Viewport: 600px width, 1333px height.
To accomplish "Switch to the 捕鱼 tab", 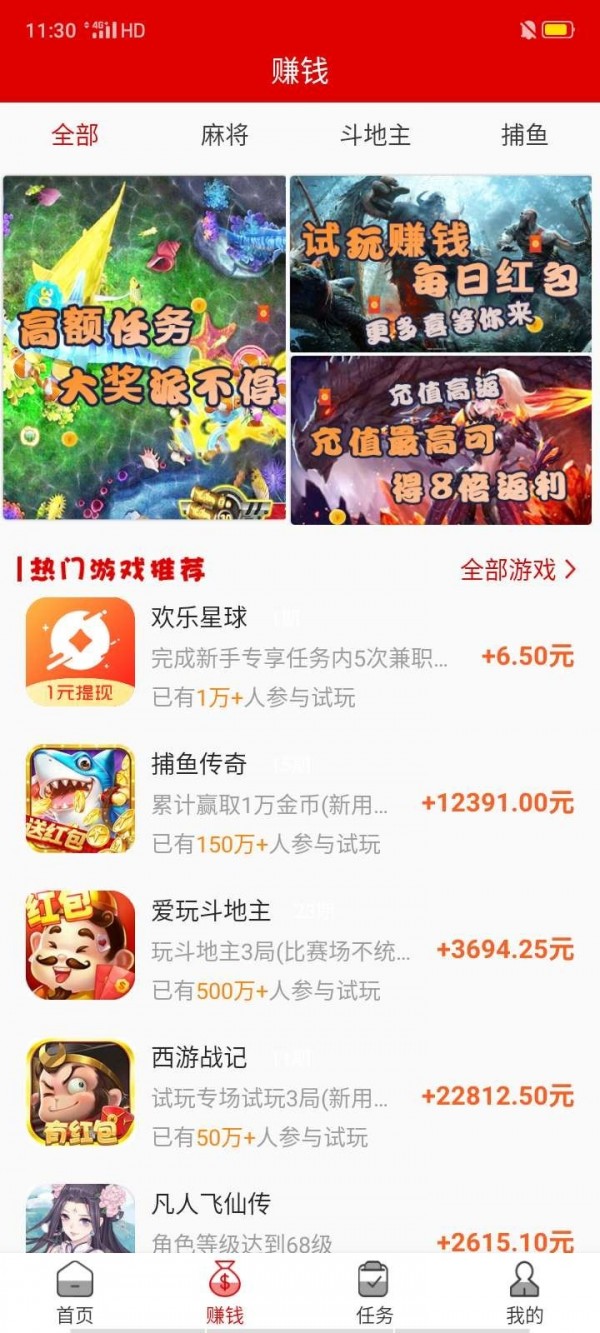I will [x=524, y=135].
